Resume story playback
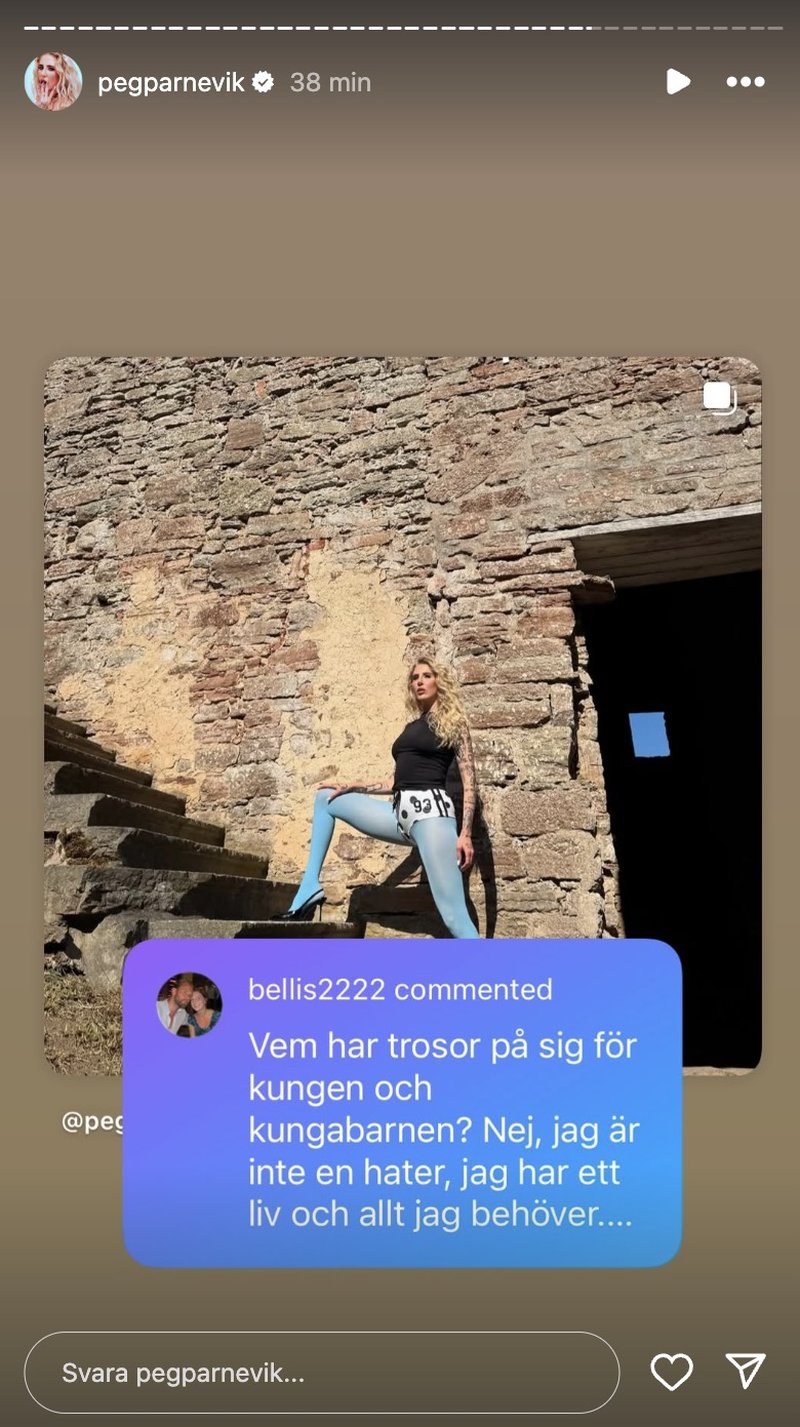The width and height of the screenshot is (800, 1427). (x=678, y=82)
